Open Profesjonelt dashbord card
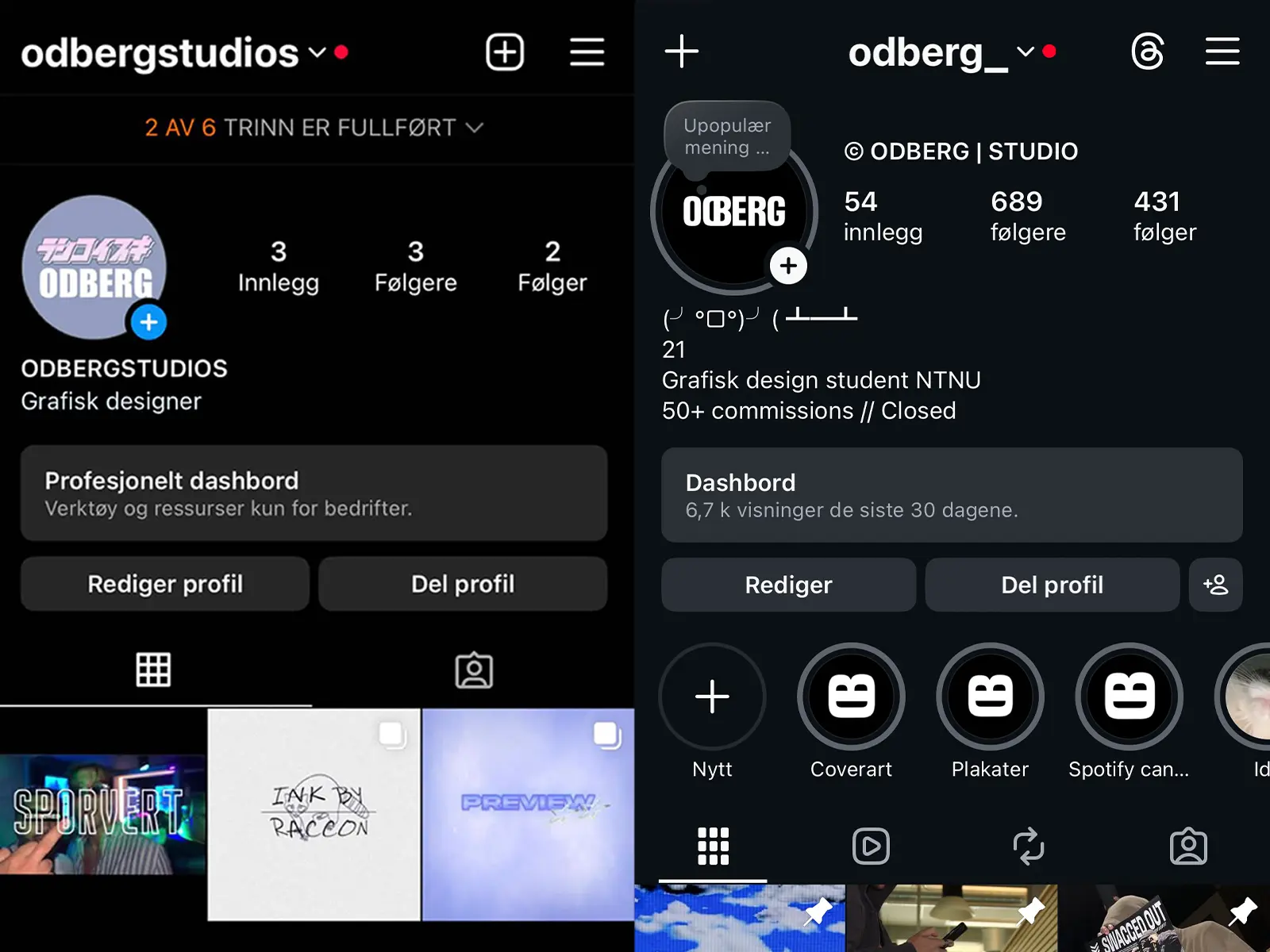Screen dimensions: 1270x952 pos(314,493)
